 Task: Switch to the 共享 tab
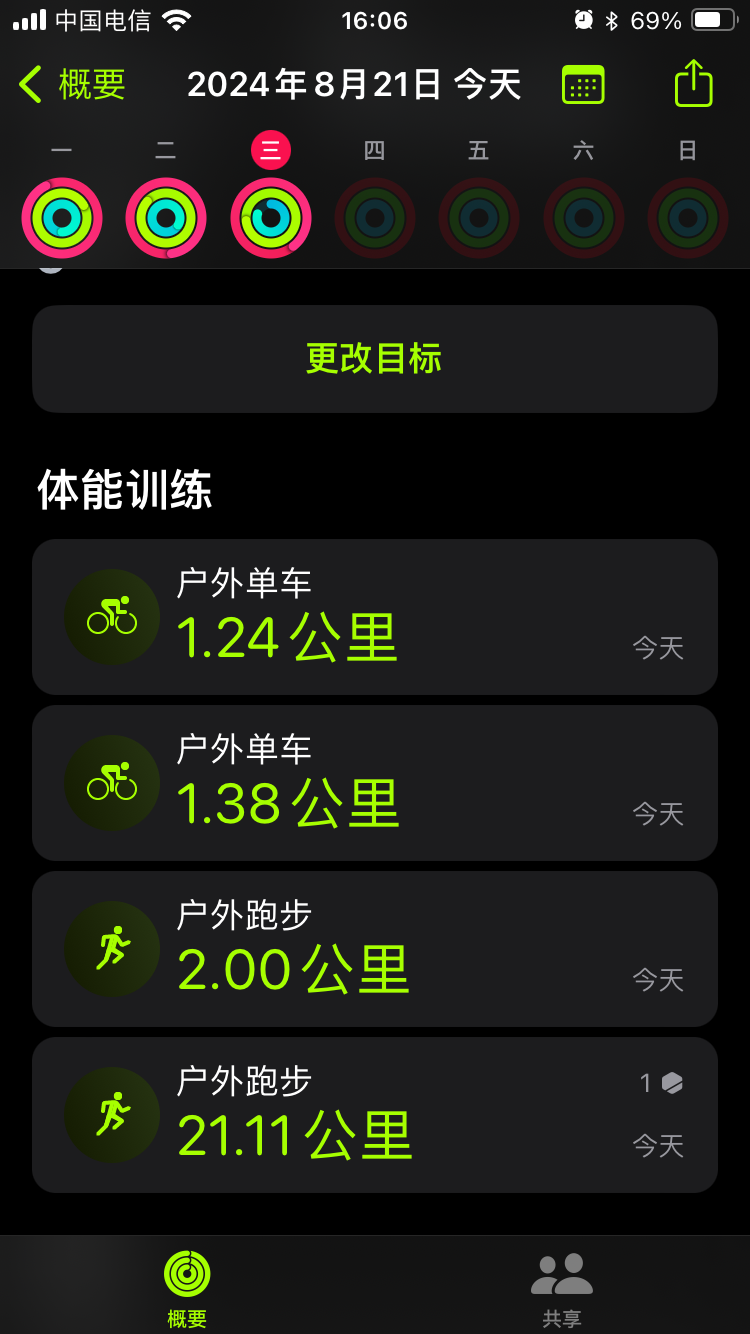[561, 1288]
